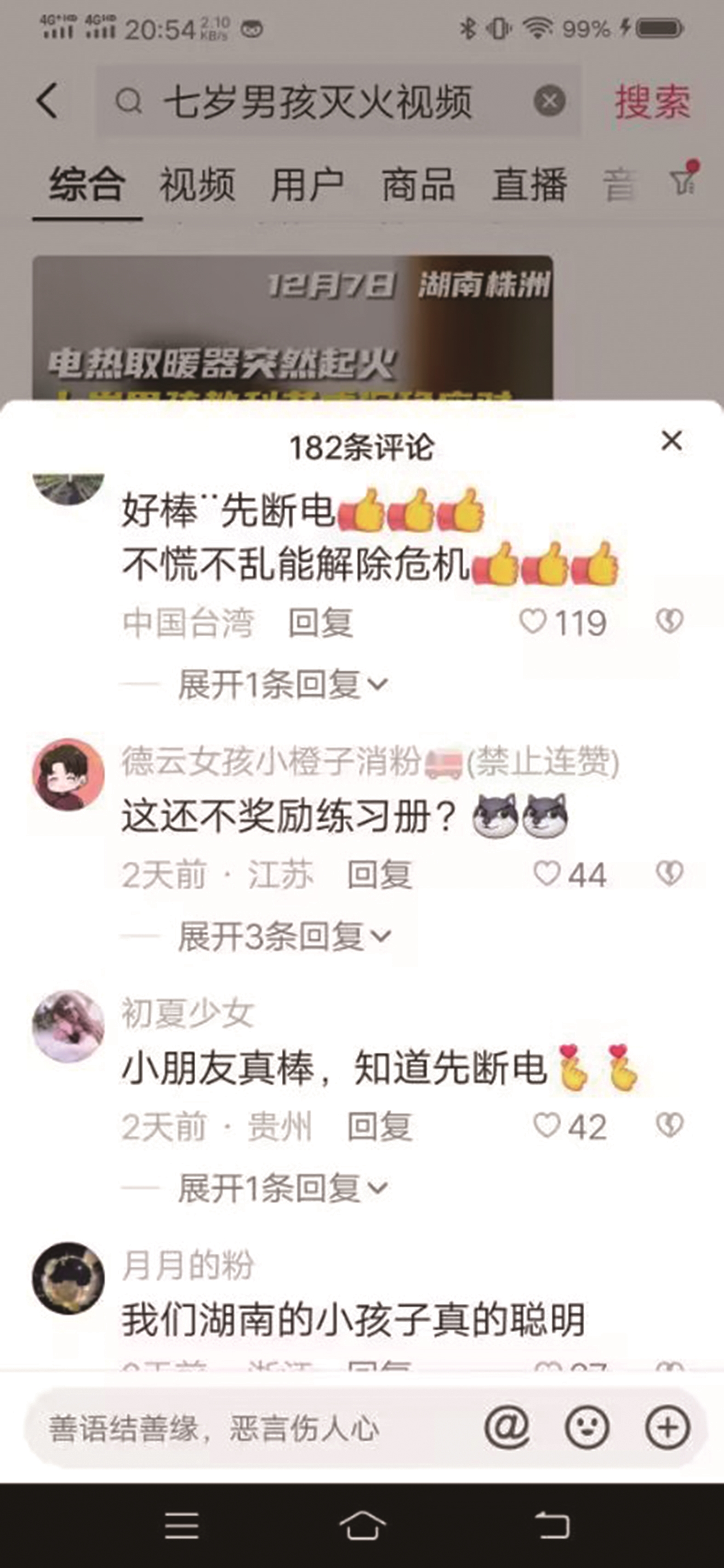The height and width of the screenshot is (1568, 724).
Task: Open 德云女孩小橙子消粉's profile avatar
Action: tap(68, 775)
